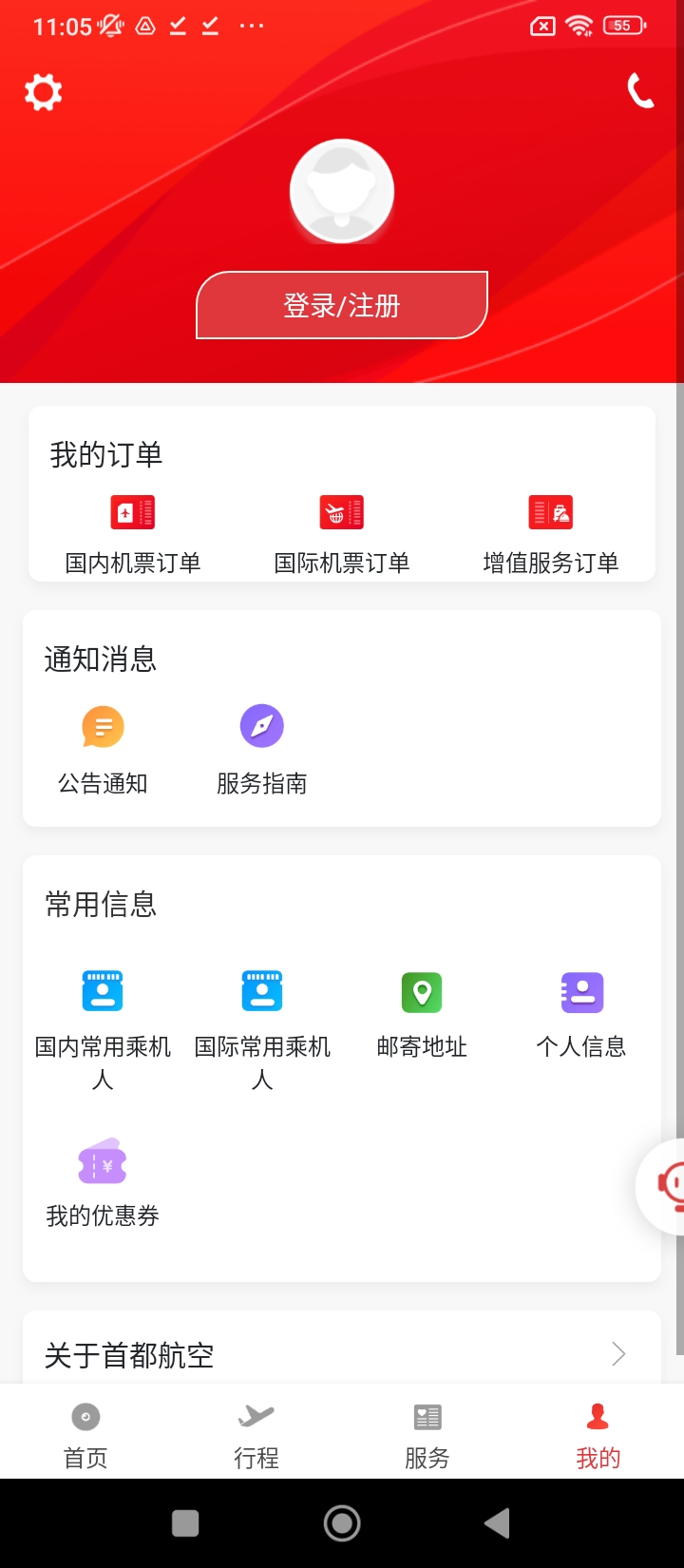This screenshot has width=684, height=1568.
Task: Open 我的优惠券
Action: point(103,1183)
